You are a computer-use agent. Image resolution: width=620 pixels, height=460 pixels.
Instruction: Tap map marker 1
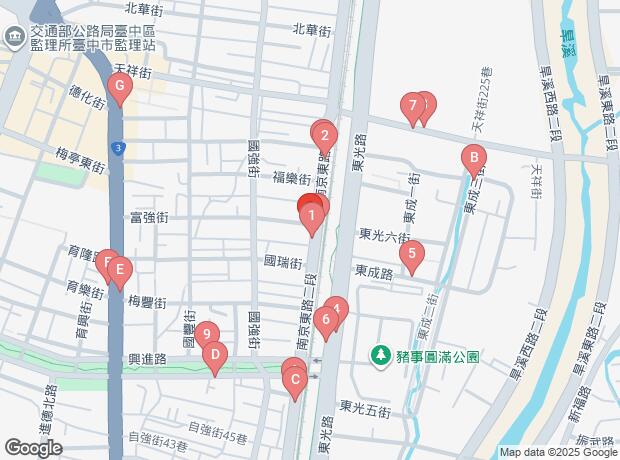(312, 214)
